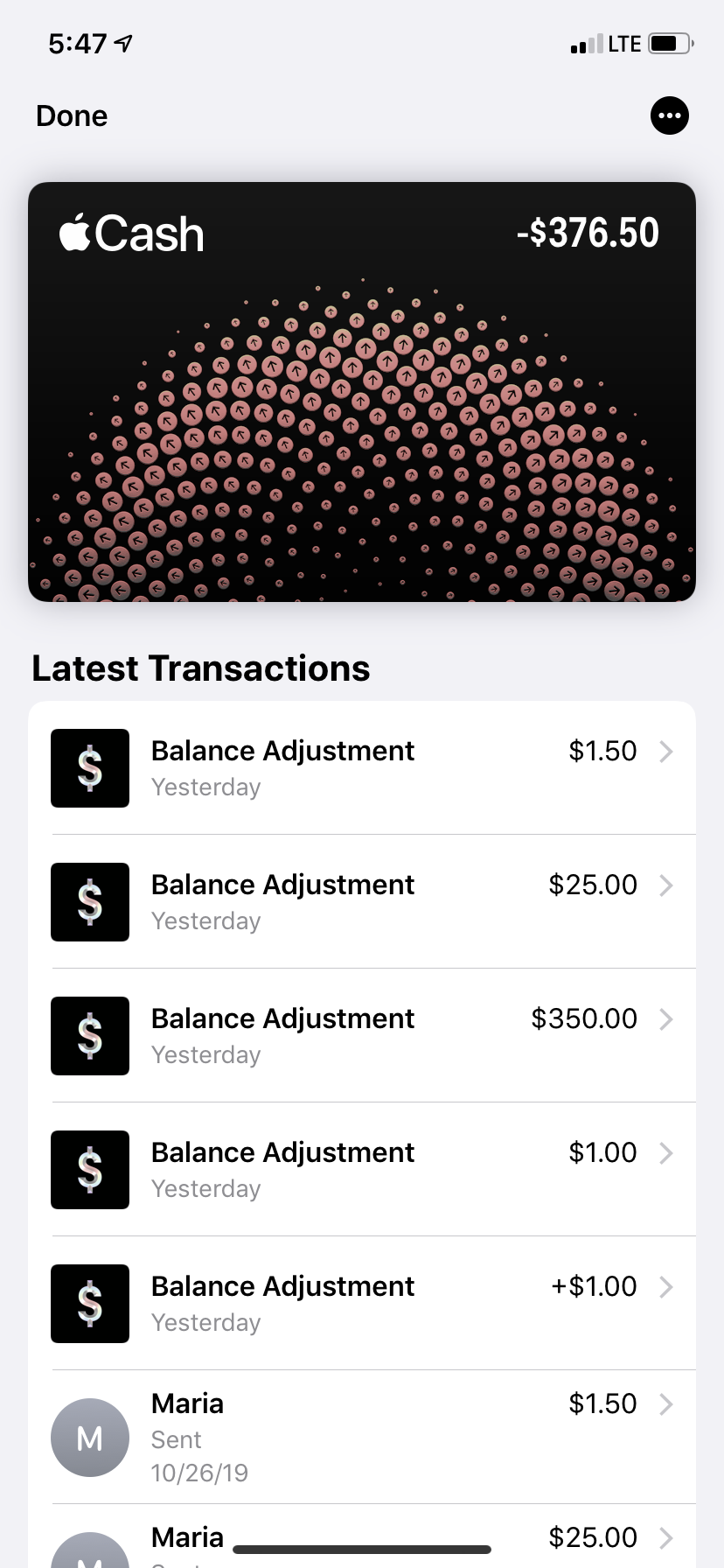Image resolution: width=724 pixels, height=1568 pixels.
Task: Open Maria's $1.50 sent transaction from 10/26/19
Action: coord(362,1438)
